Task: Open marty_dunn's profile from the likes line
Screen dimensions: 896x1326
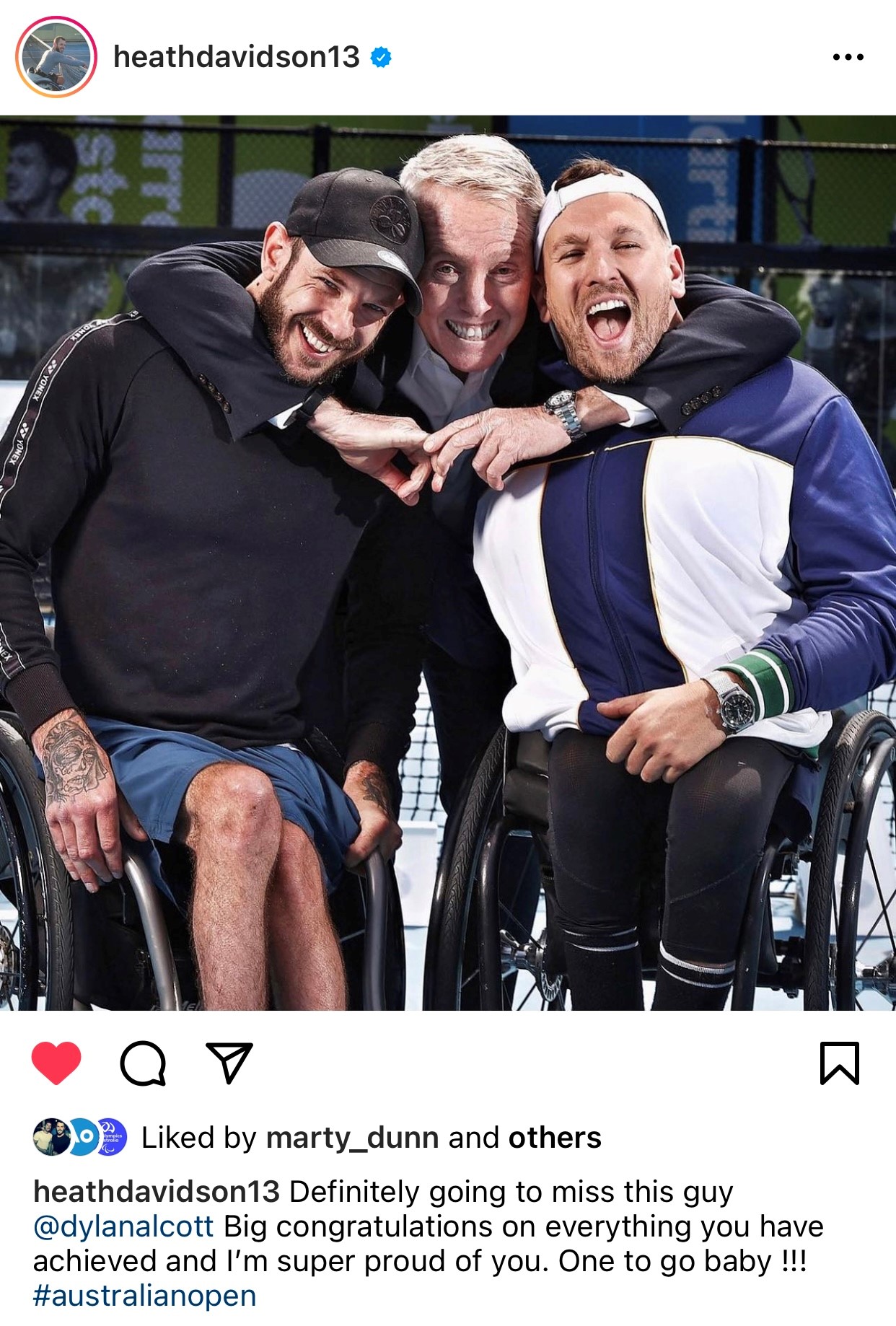Action: click(352, 1138)
